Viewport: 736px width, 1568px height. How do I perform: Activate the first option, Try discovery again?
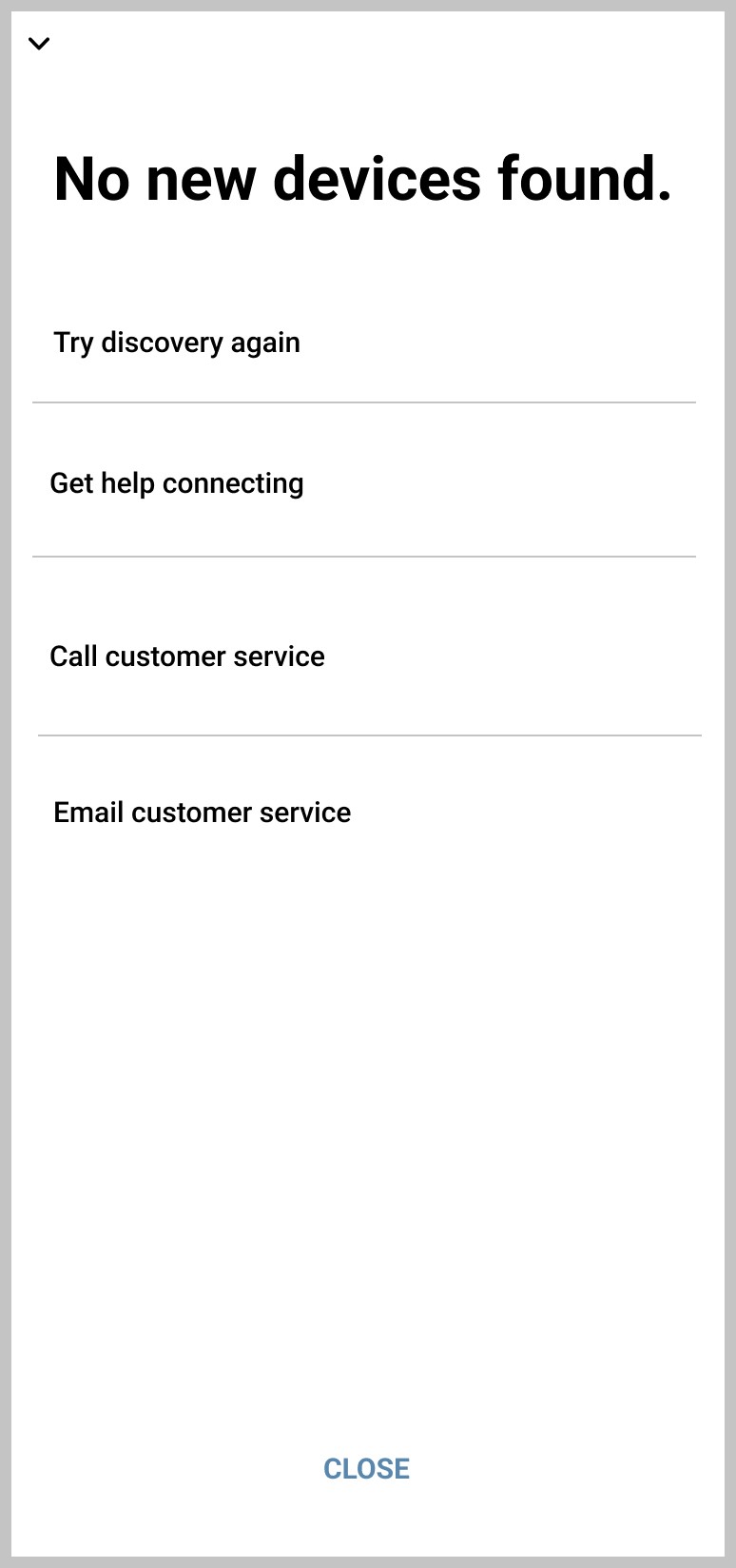pos(176,342)
